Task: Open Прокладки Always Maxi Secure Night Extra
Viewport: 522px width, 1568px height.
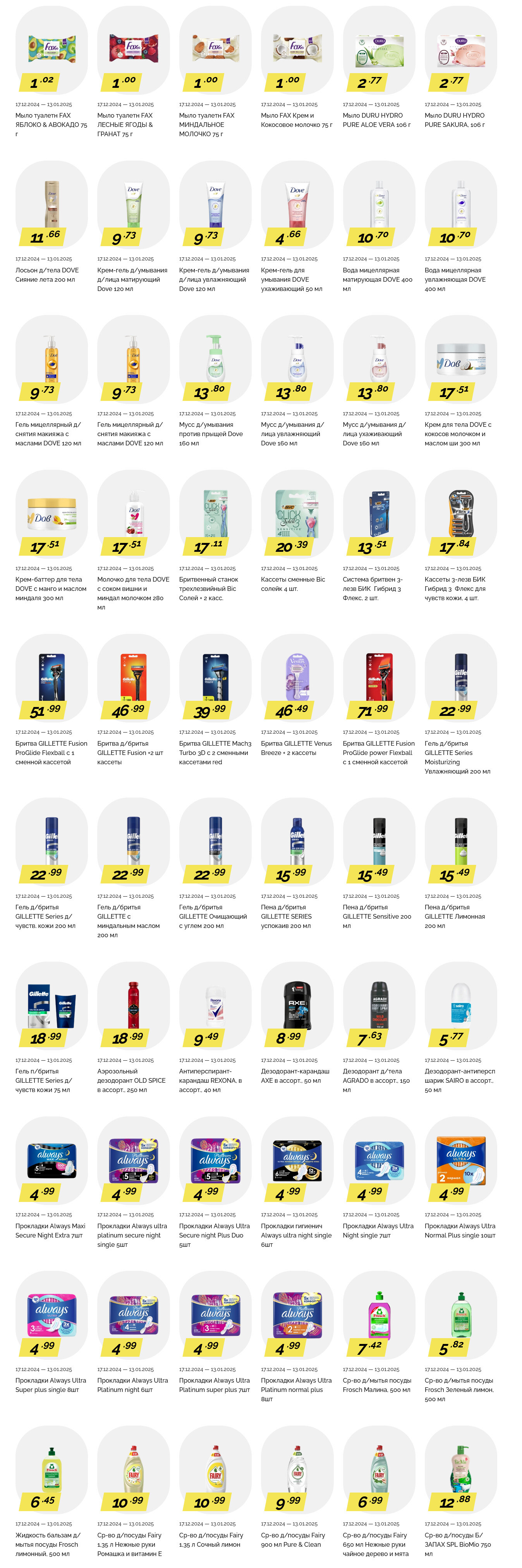Action: point(51,1161)
